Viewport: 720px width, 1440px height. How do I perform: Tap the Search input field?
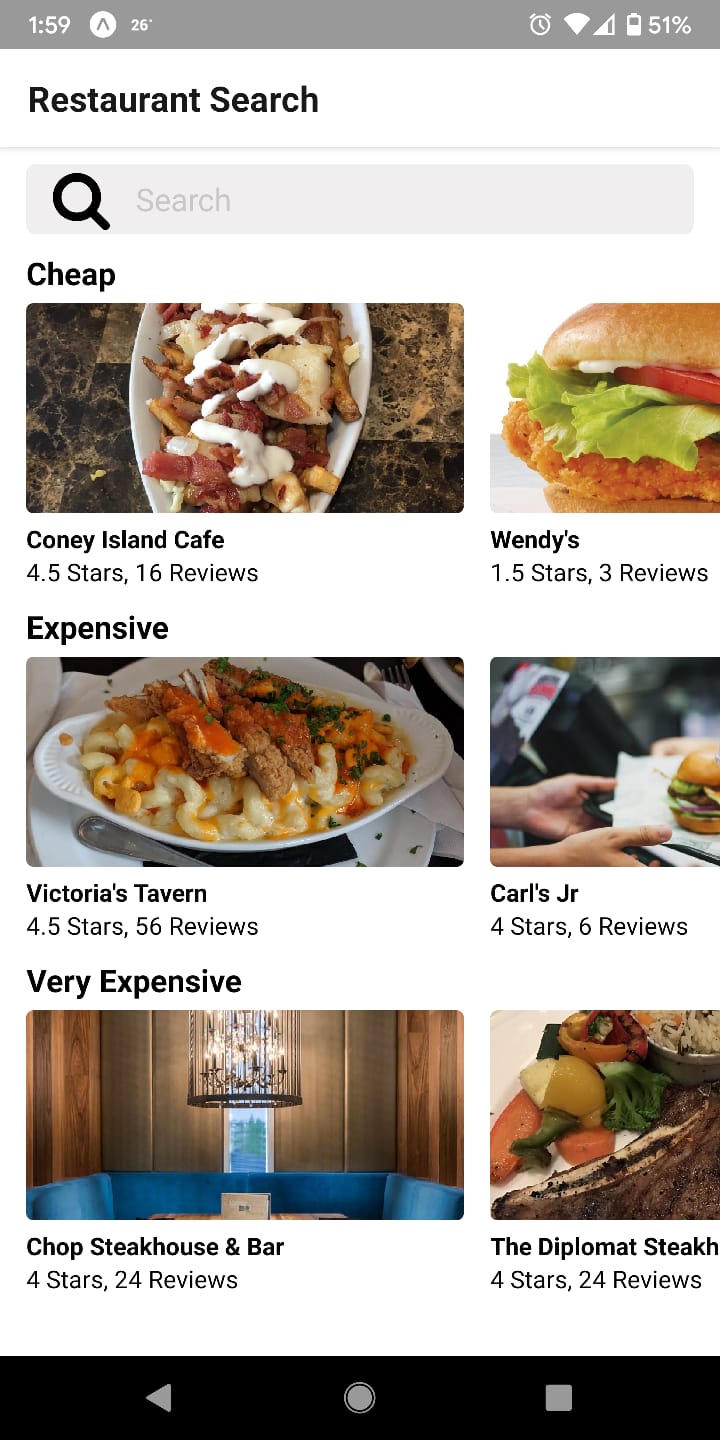click(x=400, y=200)
